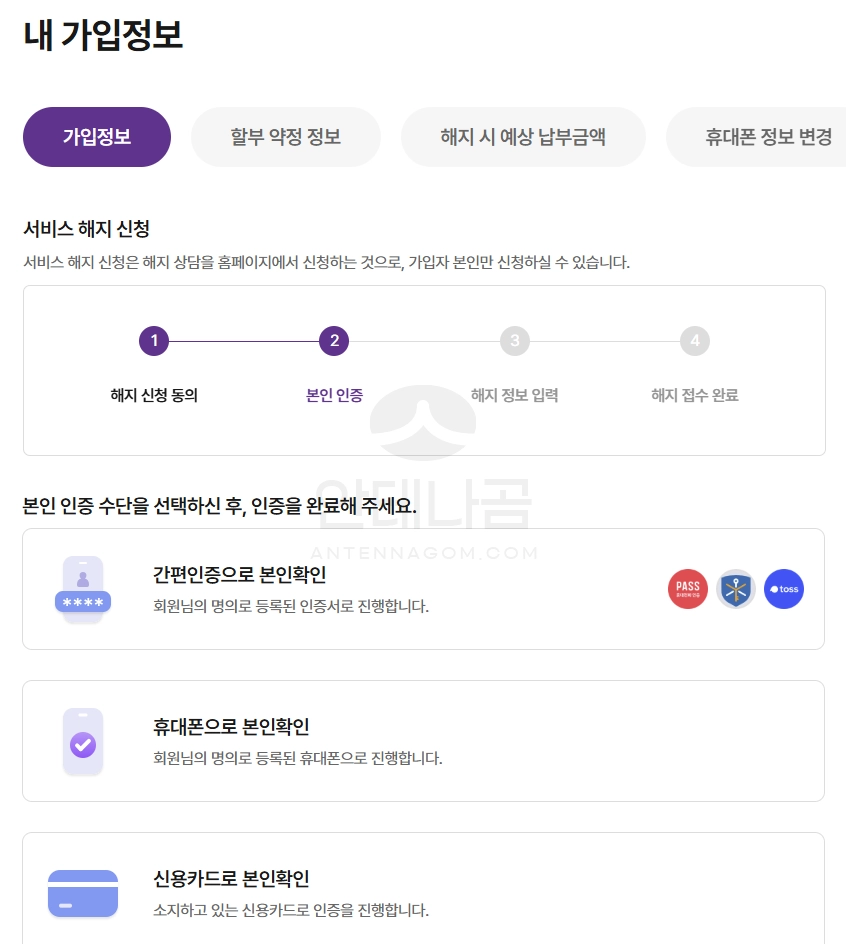Click the step 3 해지 정보 입력 indicator
Screen dimensions: 846x944
tap(514, 341)
